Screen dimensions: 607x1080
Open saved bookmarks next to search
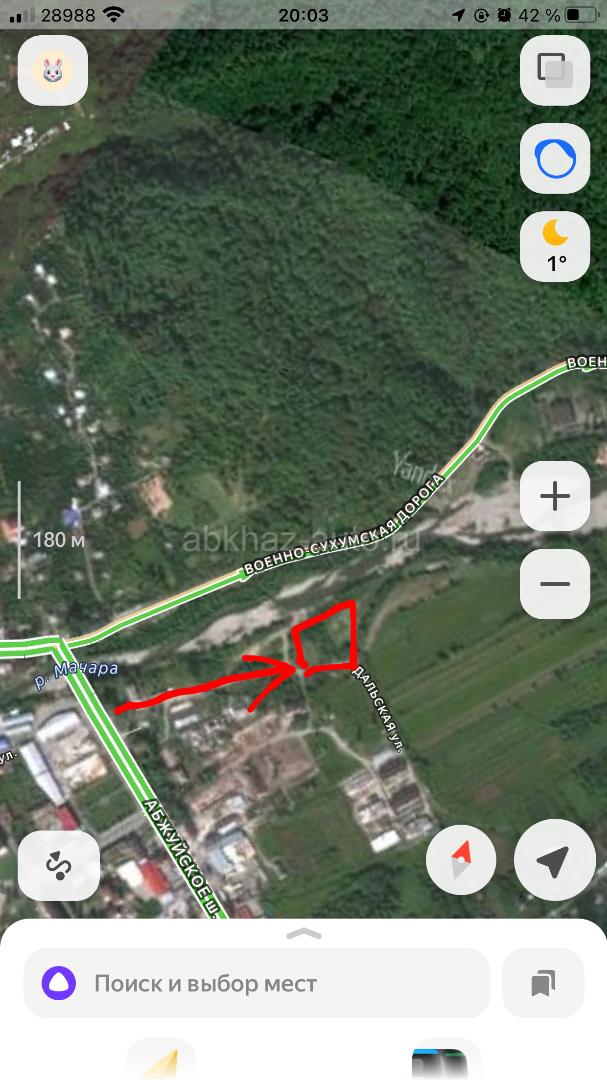[543, 983]
